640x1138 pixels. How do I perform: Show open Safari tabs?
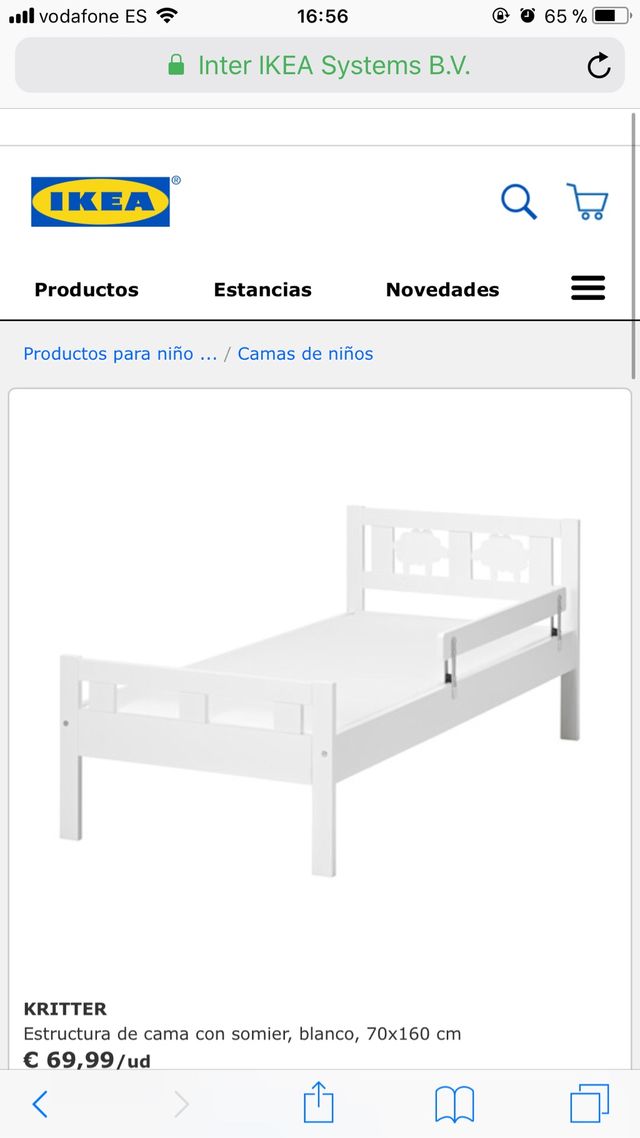(589, 1104)
